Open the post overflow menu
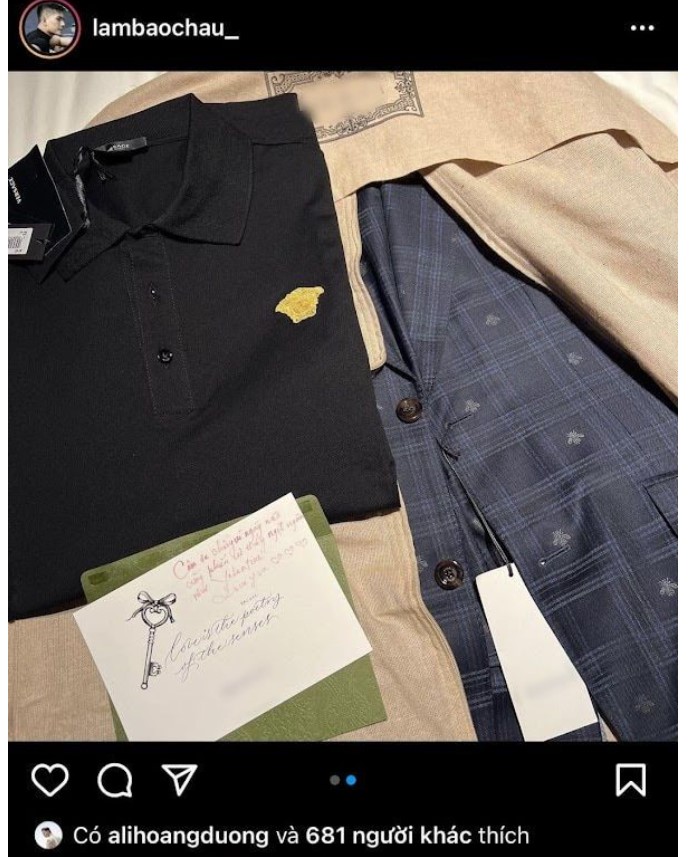The width and height of the screenshot is (691, 857). 642,28
